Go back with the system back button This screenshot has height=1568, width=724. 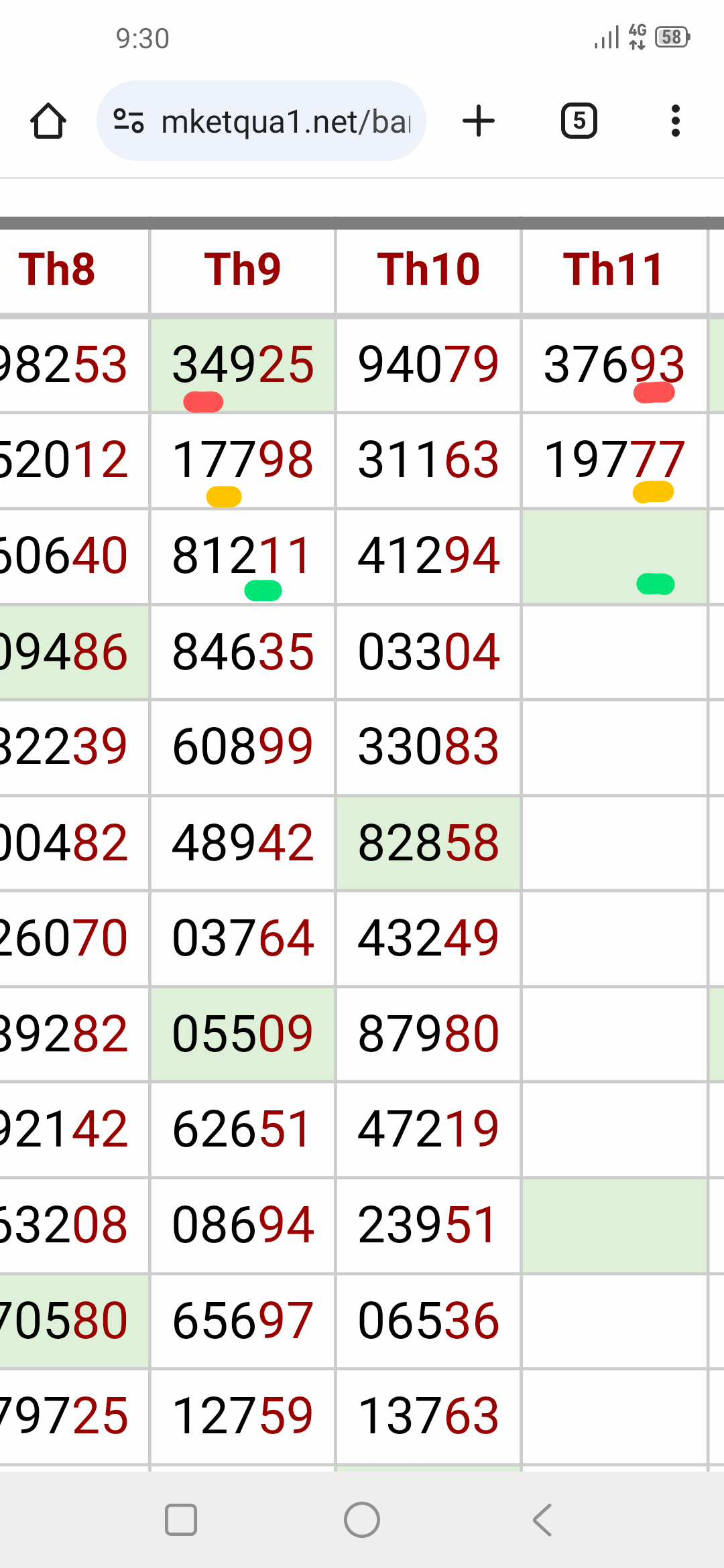(542, 1520)
